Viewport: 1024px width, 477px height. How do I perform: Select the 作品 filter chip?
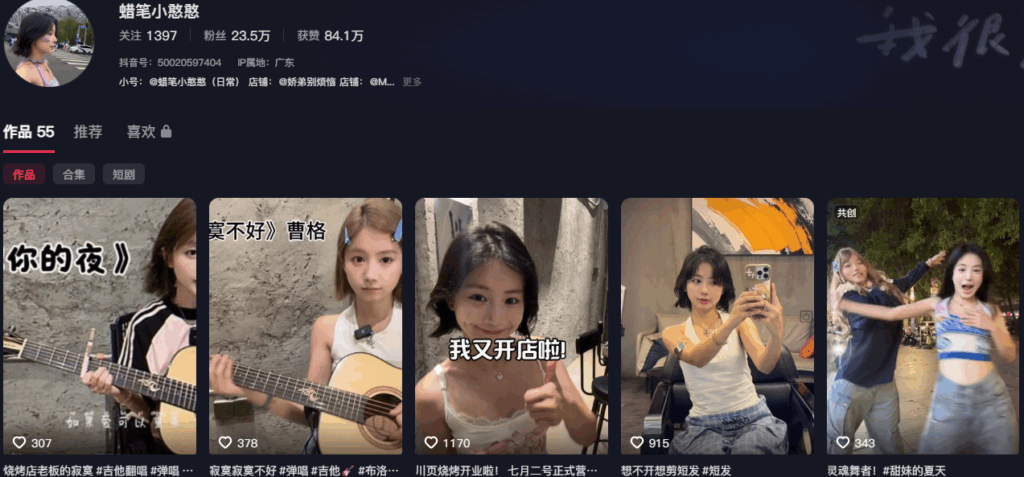pyautogui.click(x=23, y=174)
